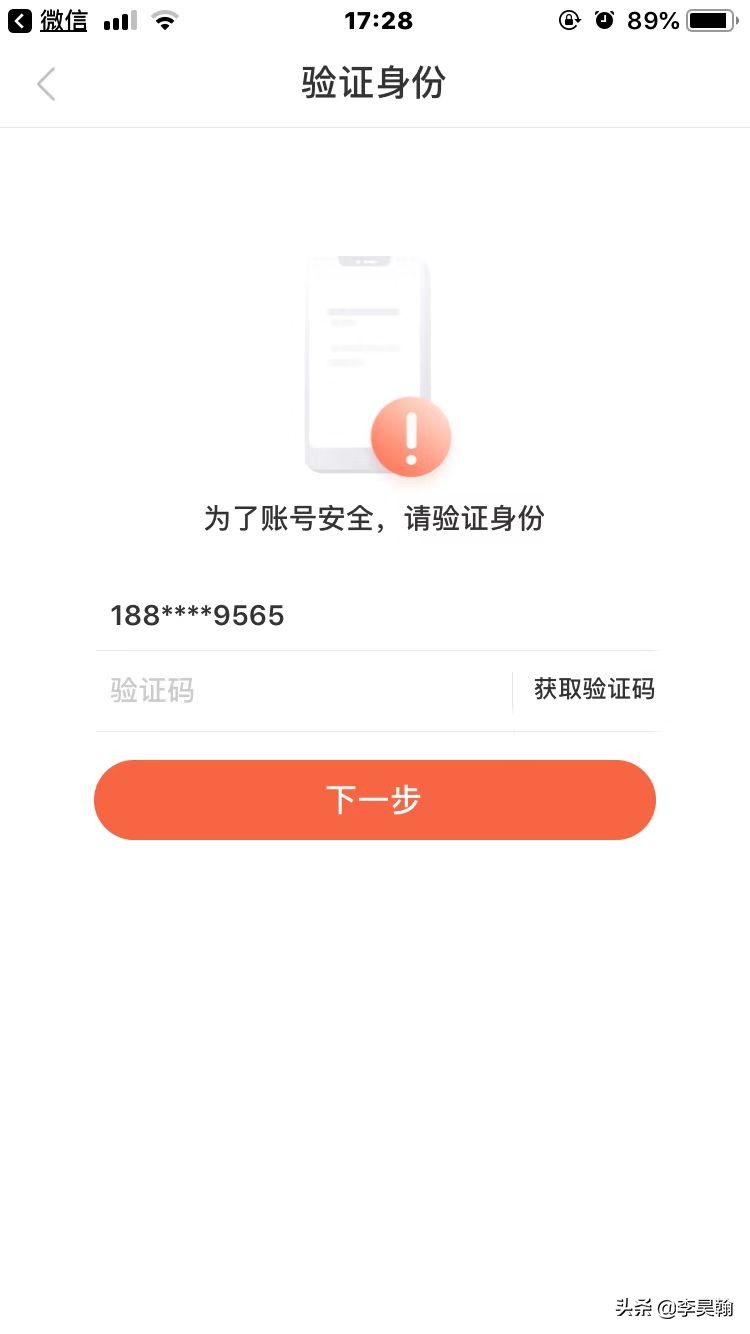Tap the 微信 label in status bar
The image size is (750, 1334).
coord(64,20)
